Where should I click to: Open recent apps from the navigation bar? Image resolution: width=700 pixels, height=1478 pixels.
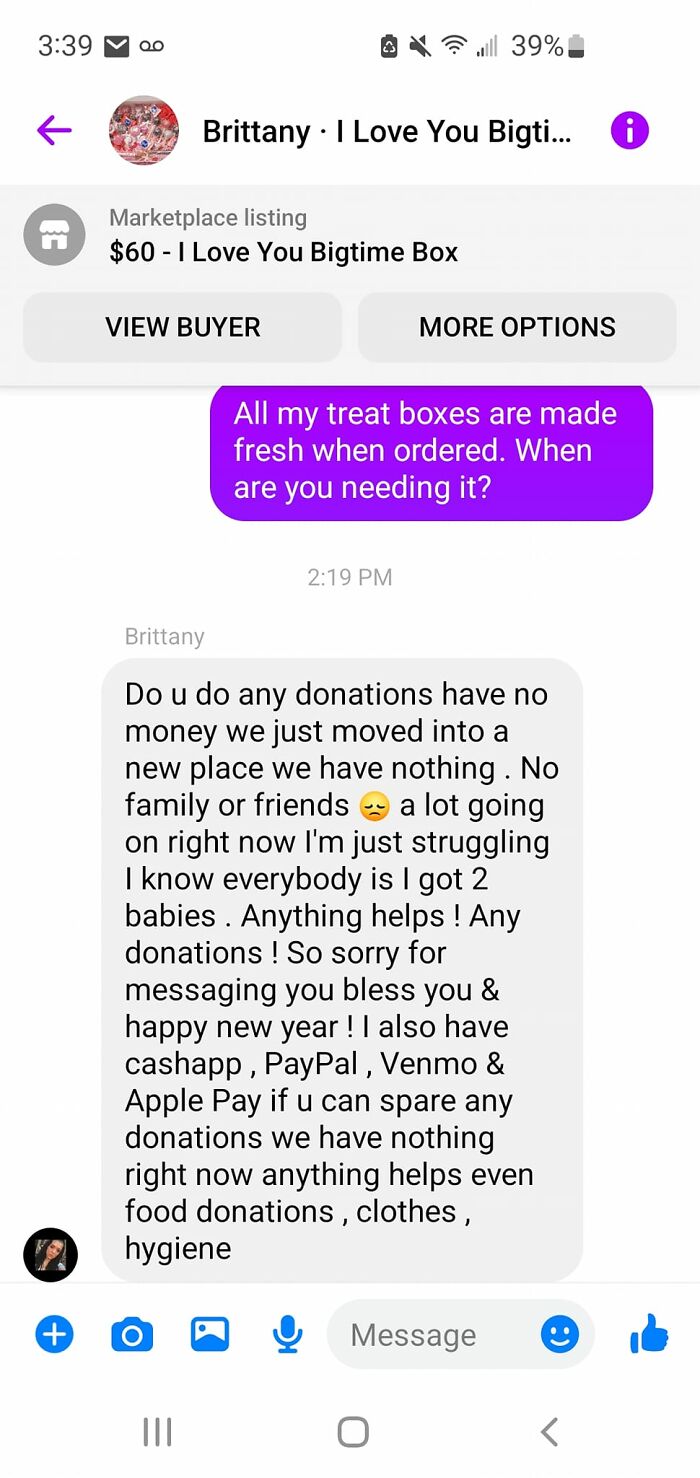click(157, 1431)
